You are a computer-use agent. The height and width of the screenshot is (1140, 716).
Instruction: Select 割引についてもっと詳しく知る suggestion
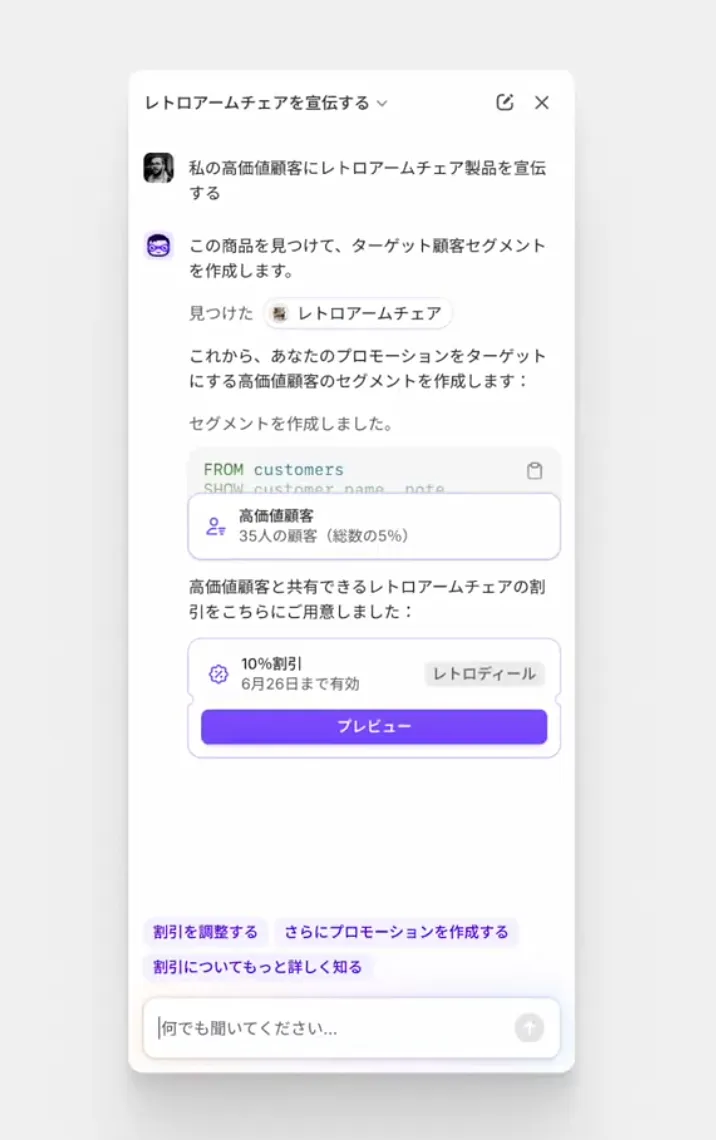[x=258, y=967]
